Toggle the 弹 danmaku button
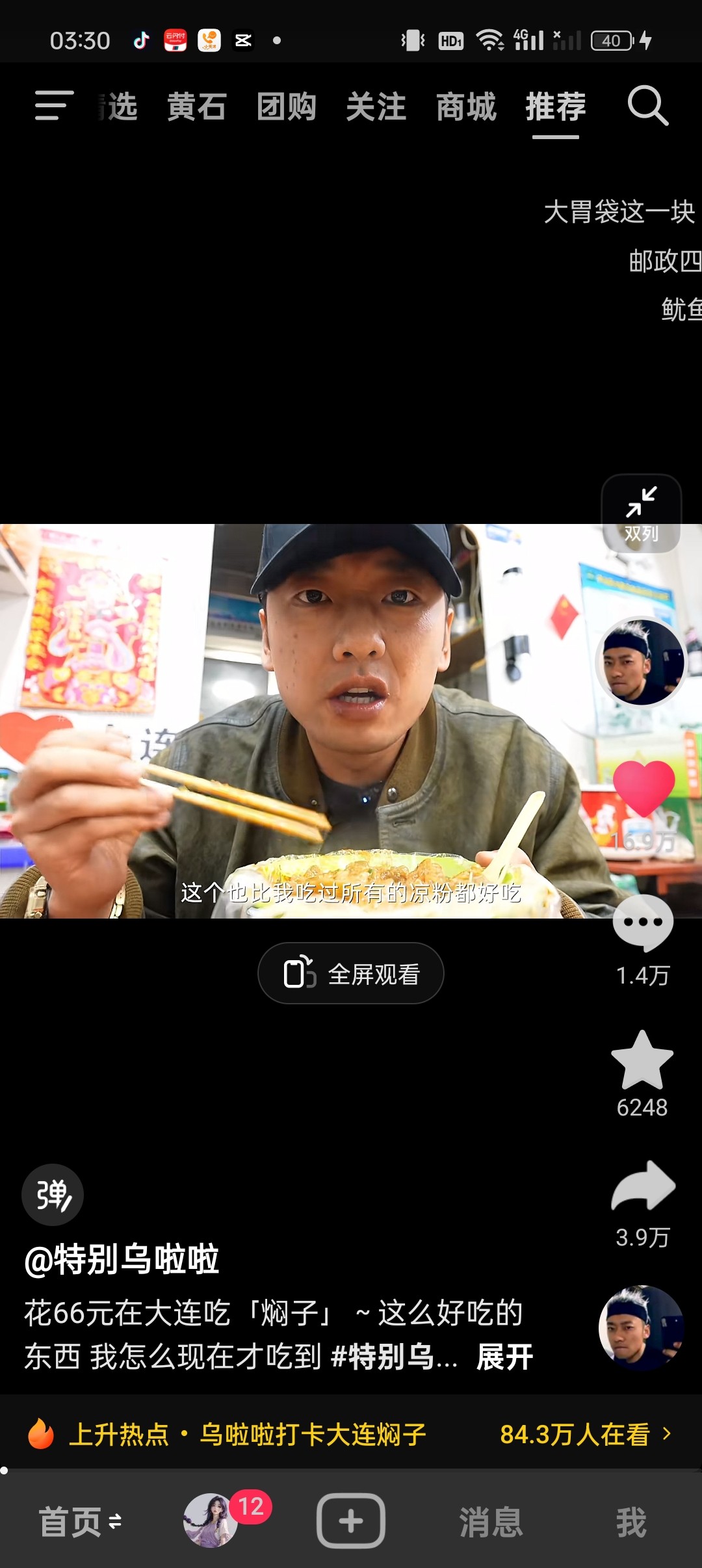This screenshot has height=1568, width=702. click(x=53, y=1195)
